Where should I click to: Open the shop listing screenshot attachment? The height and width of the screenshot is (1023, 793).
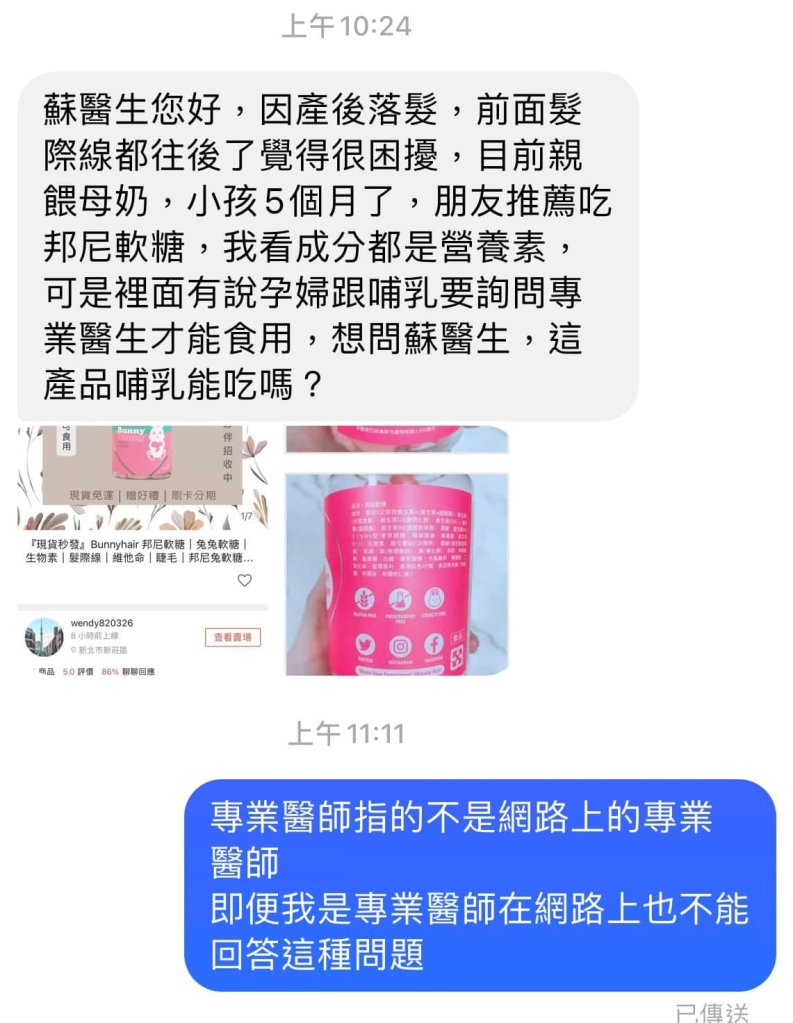pyautogui.click(x=142, y=550)
